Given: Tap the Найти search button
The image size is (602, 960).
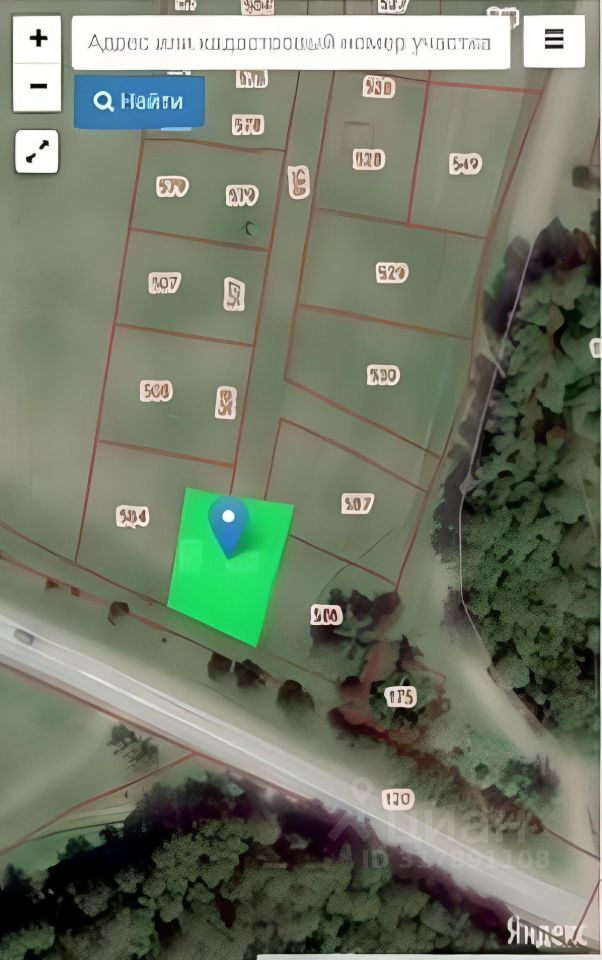Looking at the screenshot, I should pyautogui.click(x=139, y=101).
